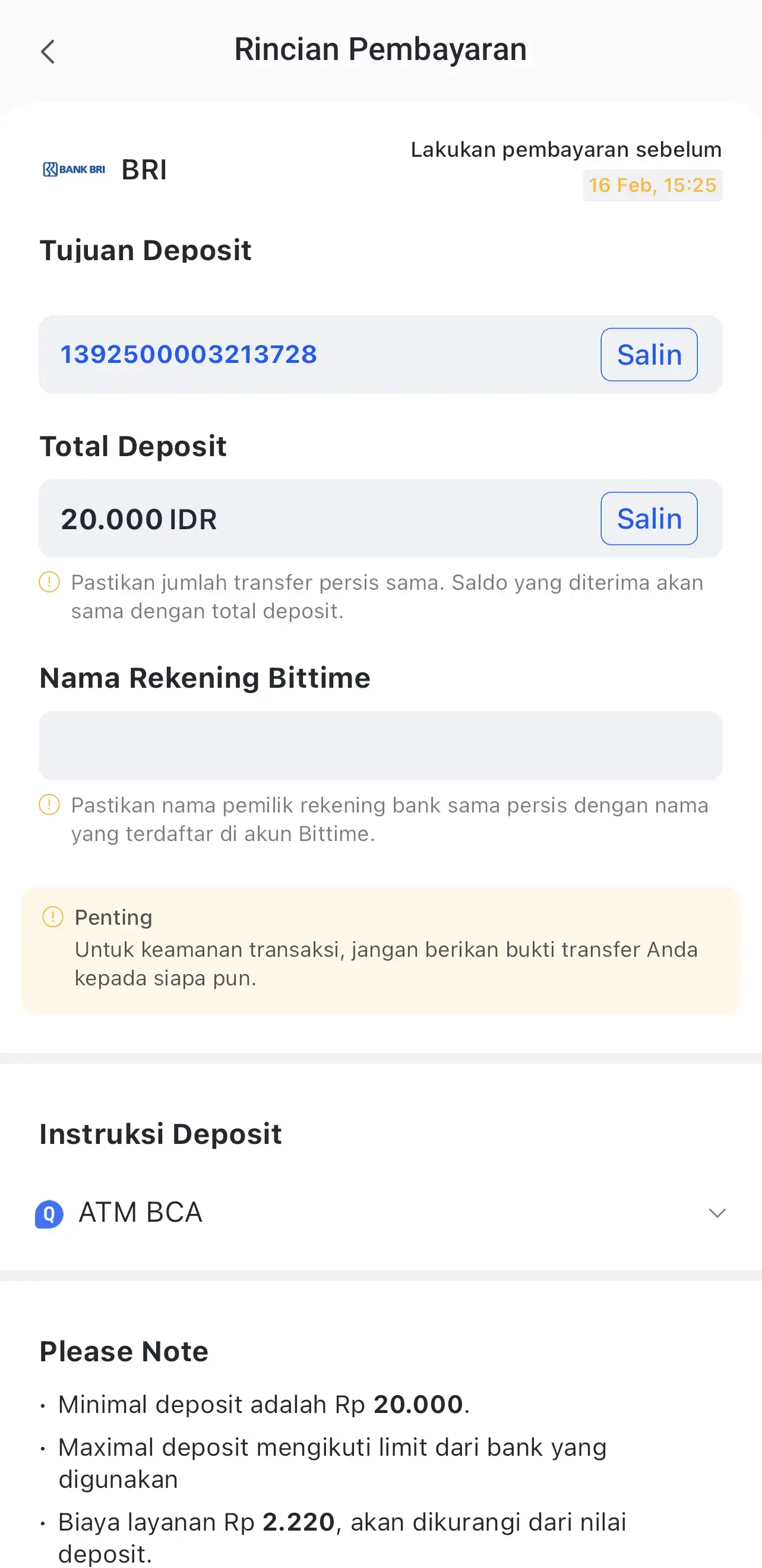Copy deposit amount using the second Salin button
762x1568 pixels.
point(649,518)
